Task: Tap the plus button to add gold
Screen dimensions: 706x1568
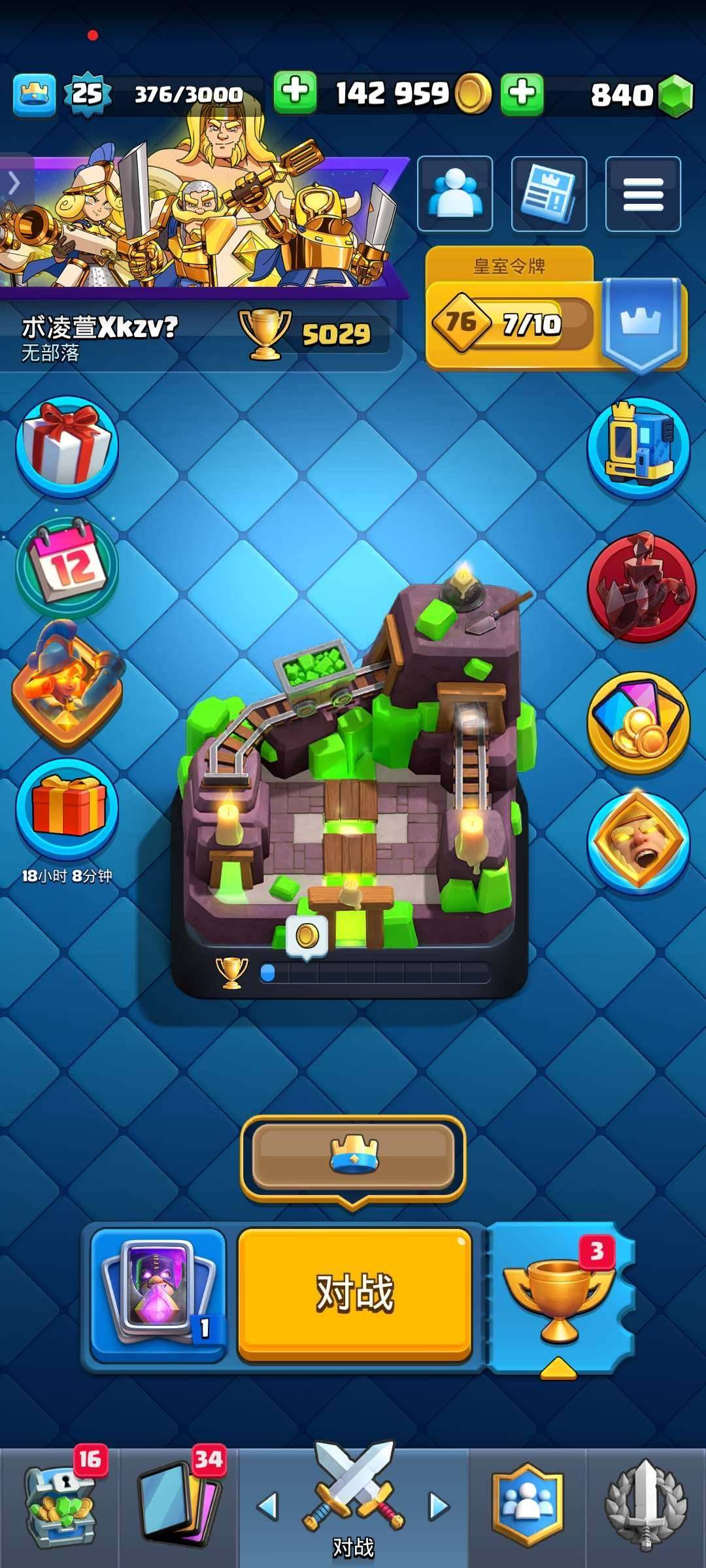Action: coord(295,92)
